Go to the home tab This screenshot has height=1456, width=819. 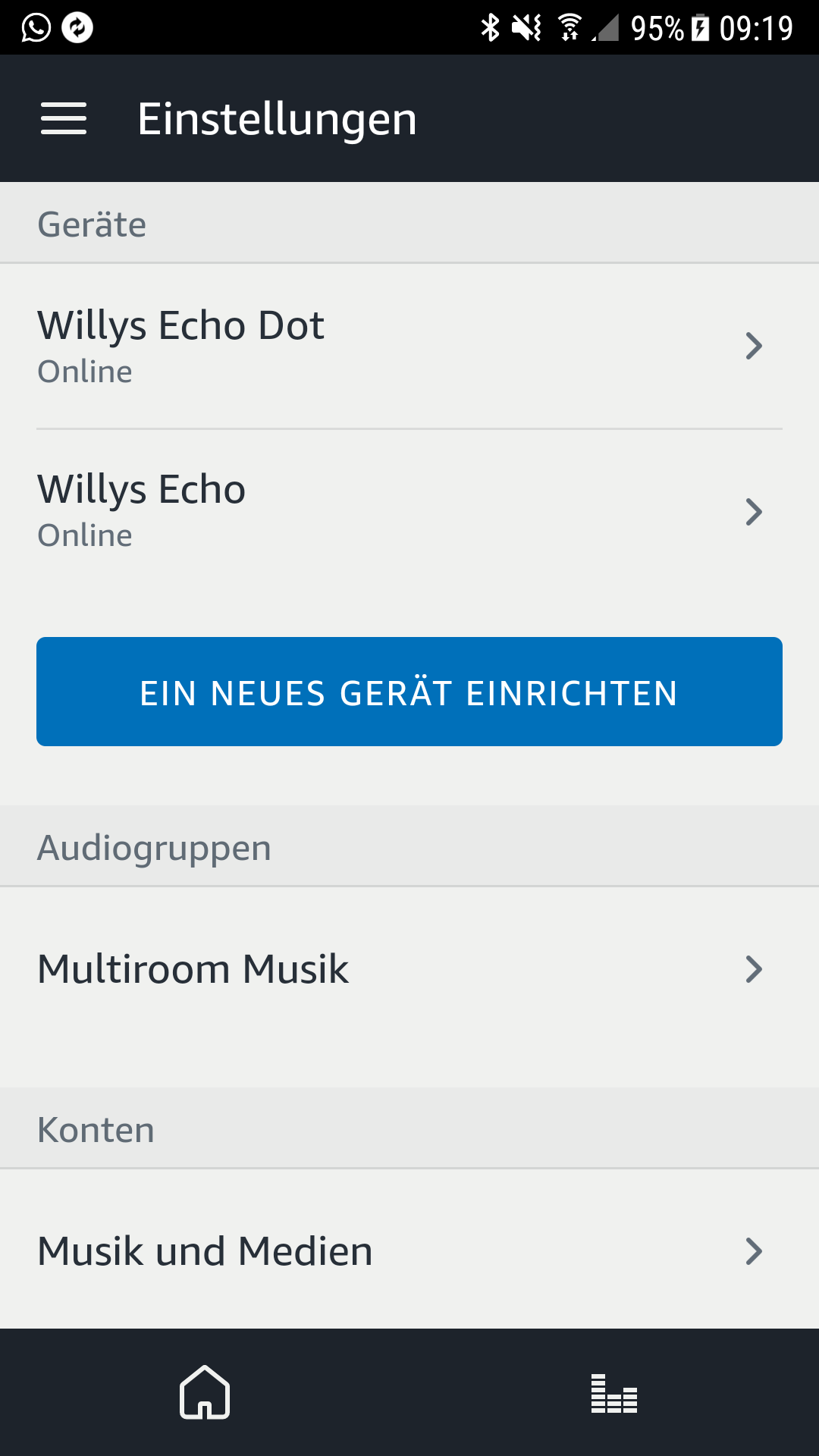(x=205, y=1392)
